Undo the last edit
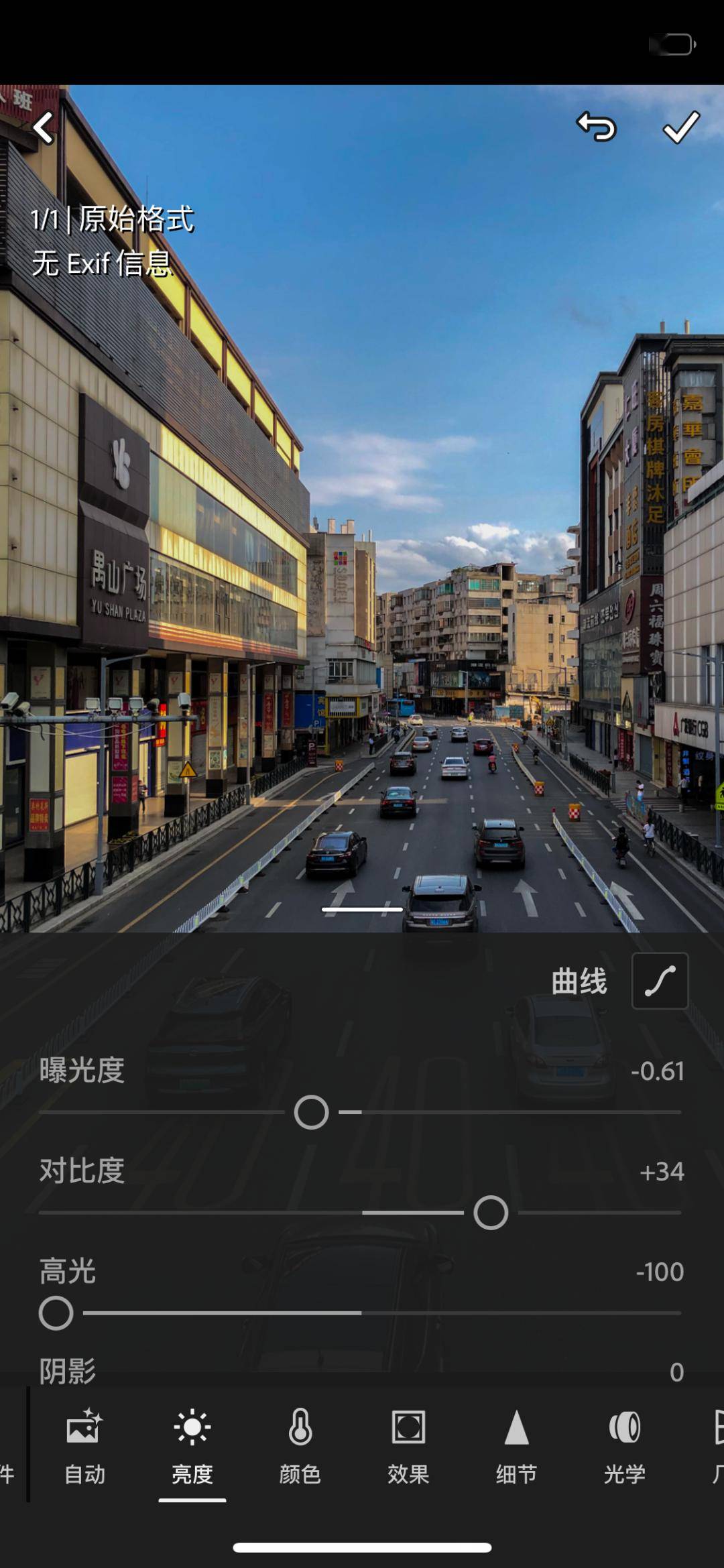724x1568 pixels. (596, 127)
